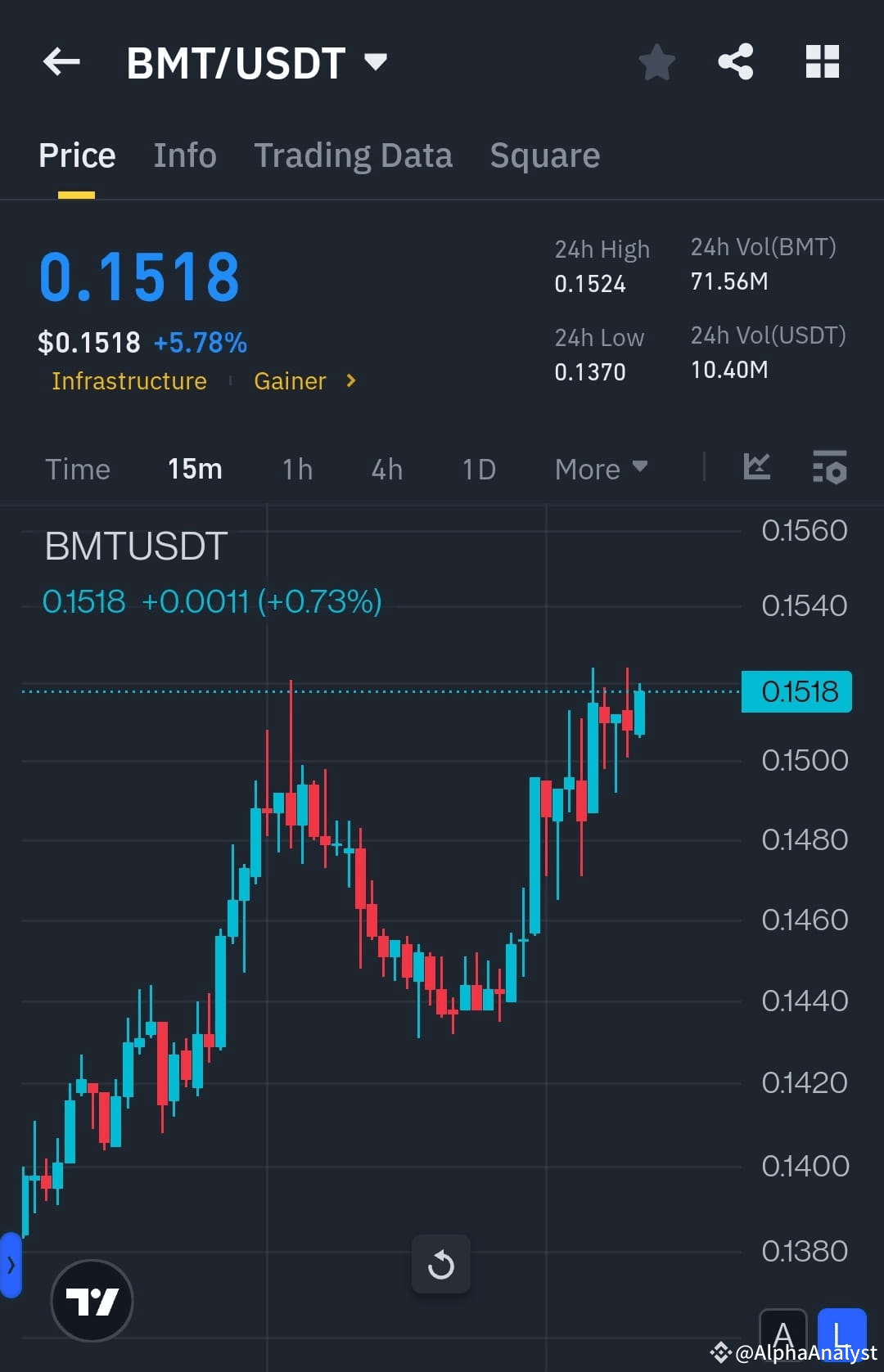Tap the 0.1518 price axis label
Image resolution: width=884 pixels, height=1372 pixels.
(x=795, y=691)
